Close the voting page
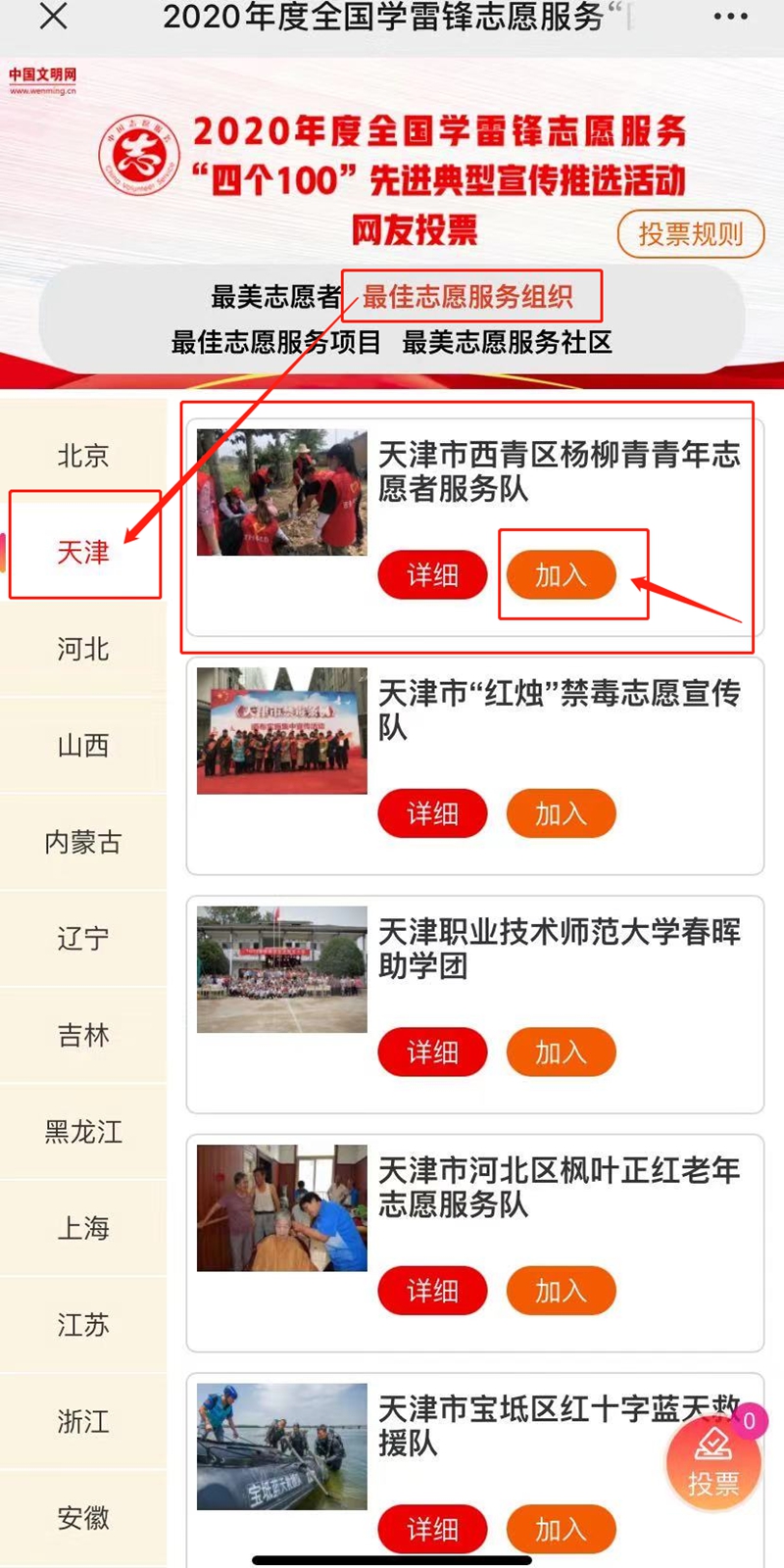Image resolution: width=784 pixels, height=1568 pixels. (x=54, y=17)
